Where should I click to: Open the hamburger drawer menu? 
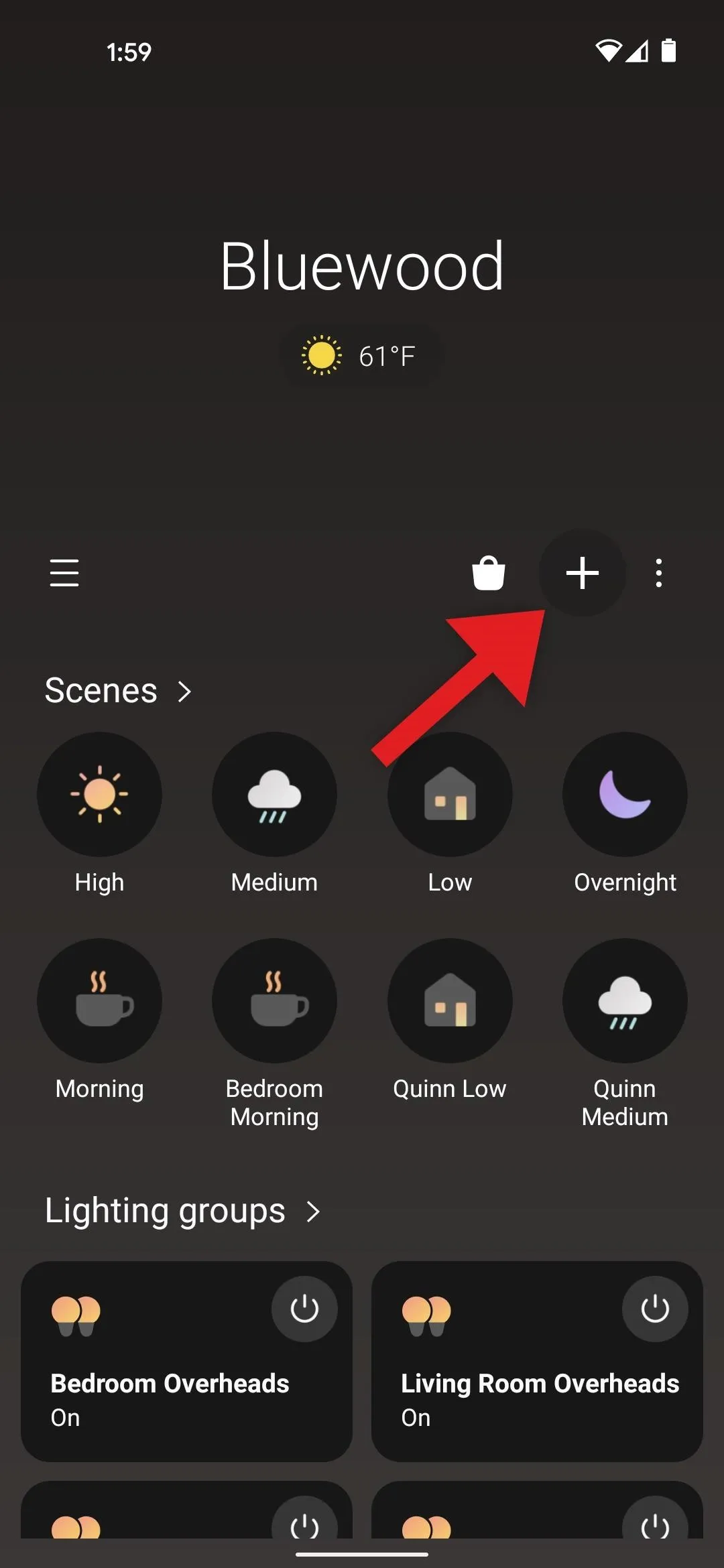(x=64, y=573)
